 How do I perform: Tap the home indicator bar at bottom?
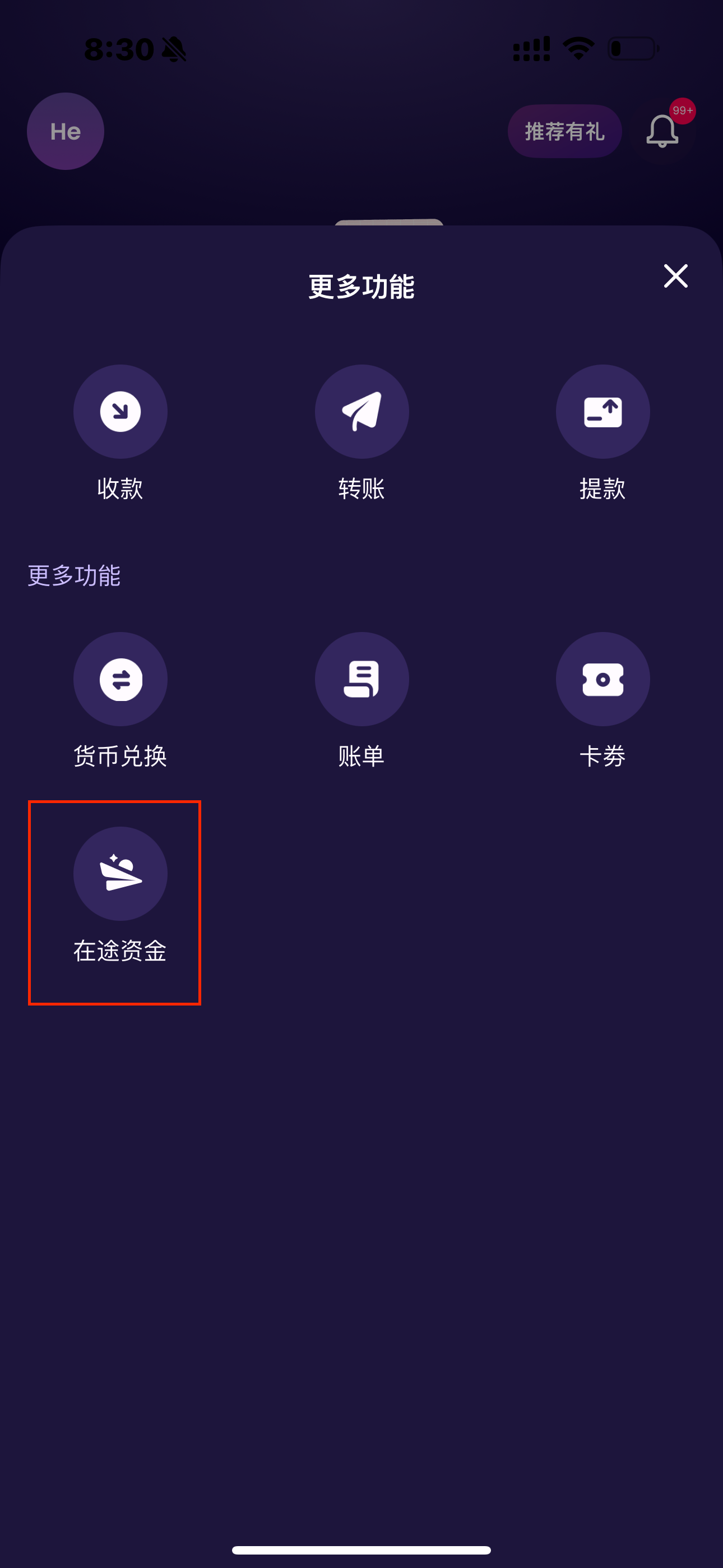tap(361, 1548)
